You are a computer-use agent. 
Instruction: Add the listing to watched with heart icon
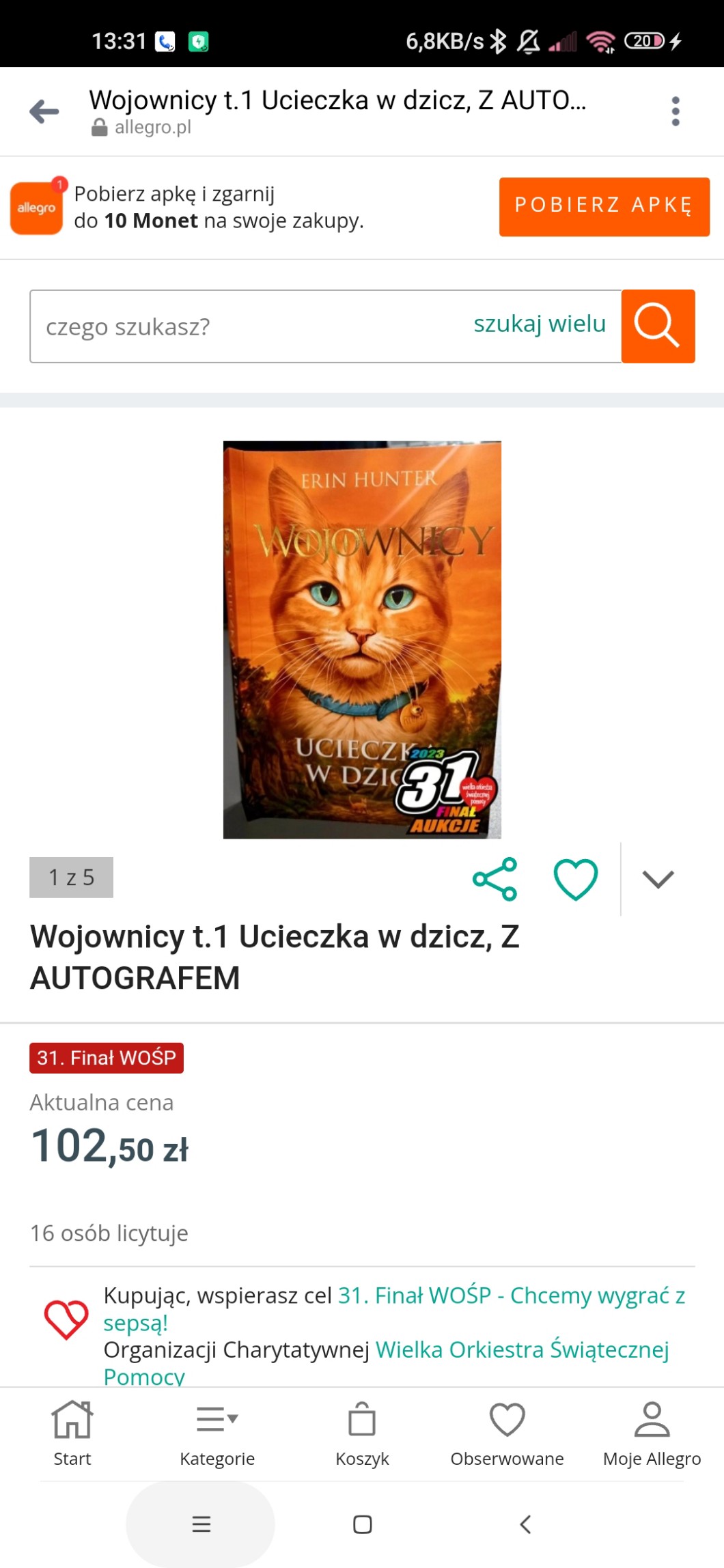[x=575, y=879]
